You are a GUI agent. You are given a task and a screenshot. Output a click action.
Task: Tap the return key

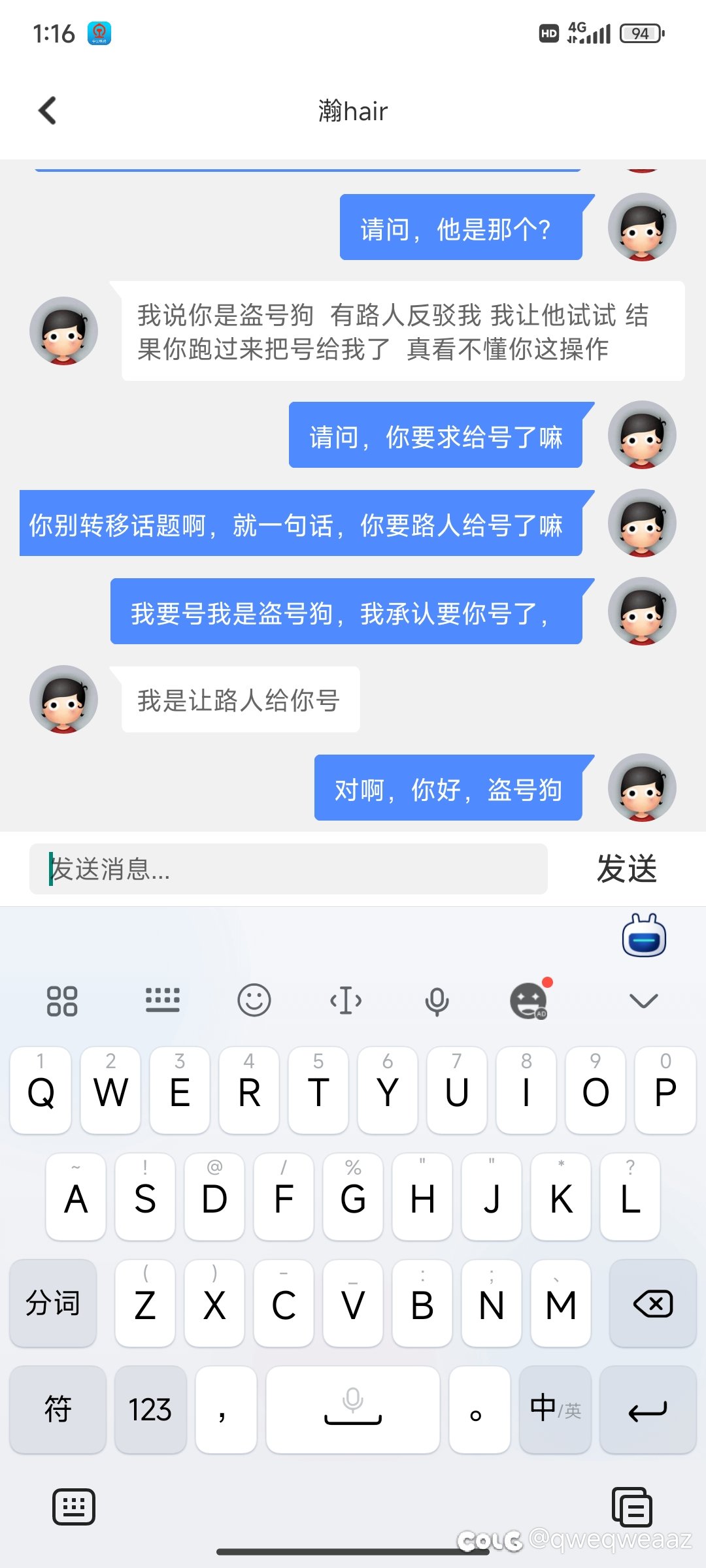[648, 1409]
